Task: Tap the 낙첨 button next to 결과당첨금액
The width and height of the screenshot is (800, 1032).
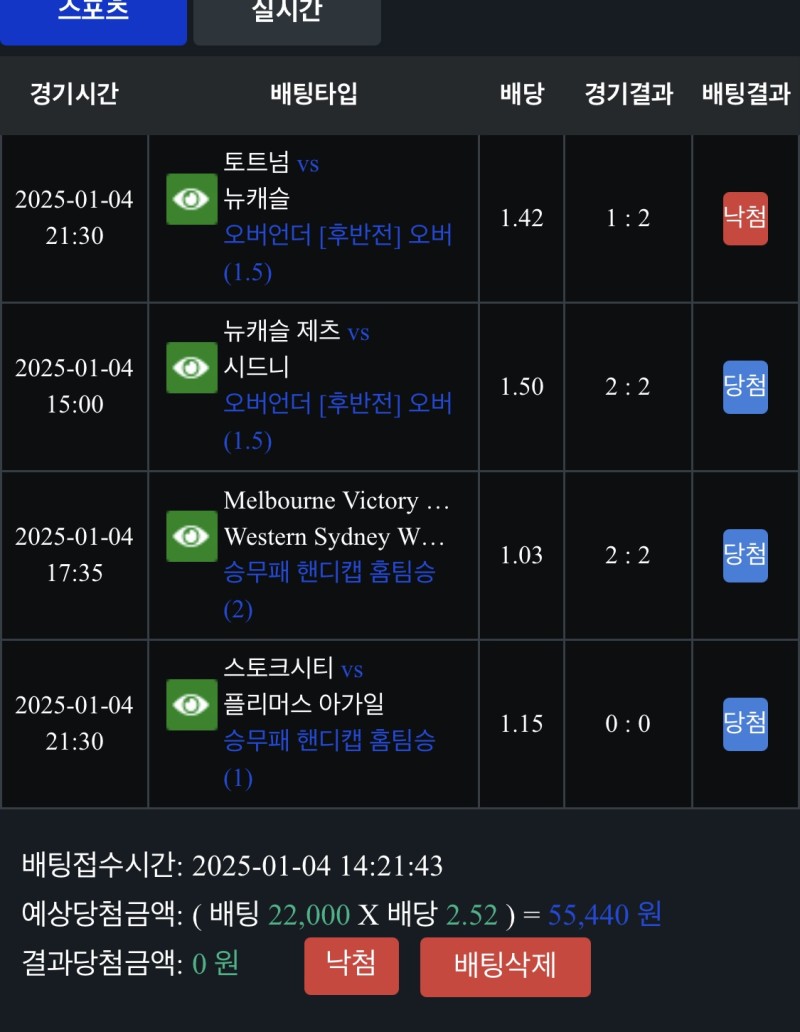Action: click(351, 965)
